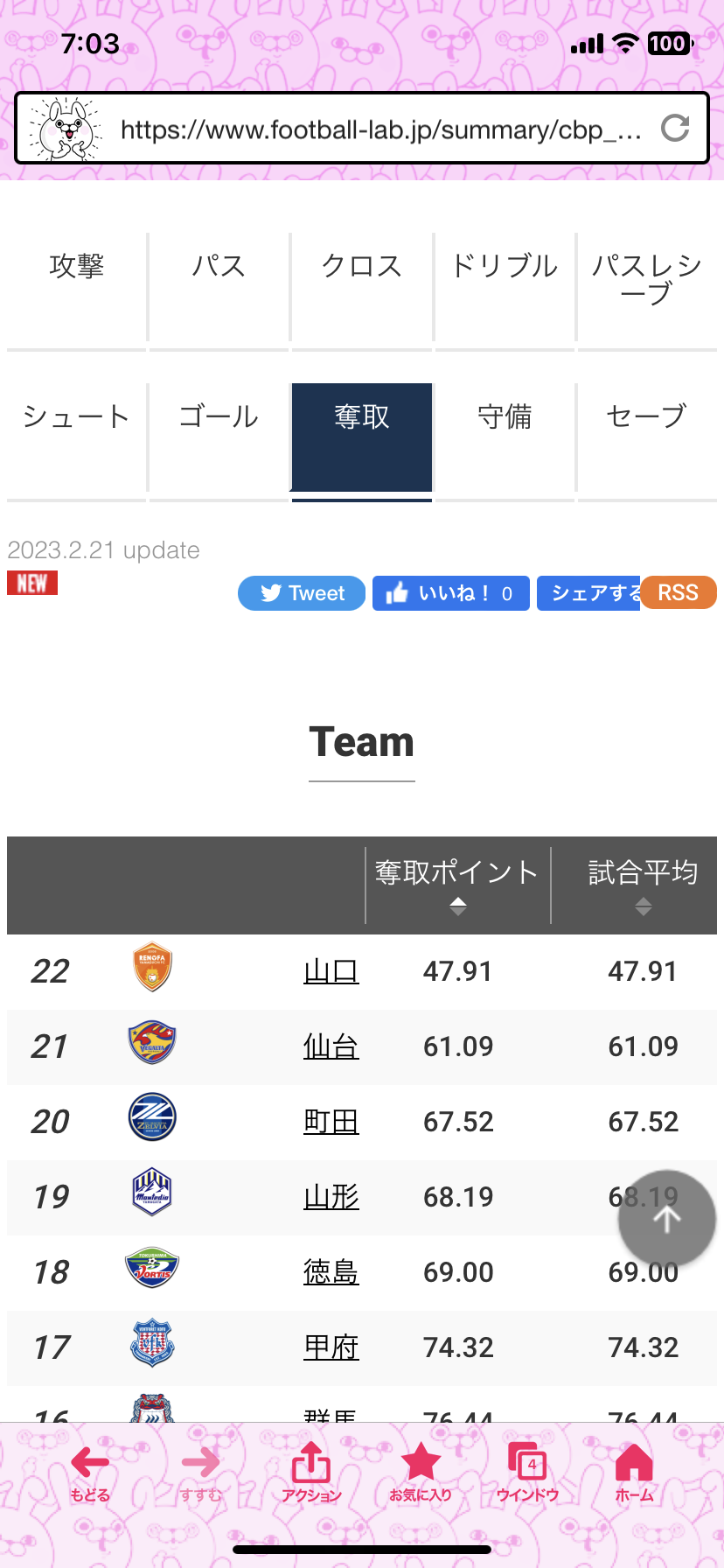The height and width of the screenshot is (1568, 724).
Task: Sort the table by 奪取ポイント
Action: [457, 885]
